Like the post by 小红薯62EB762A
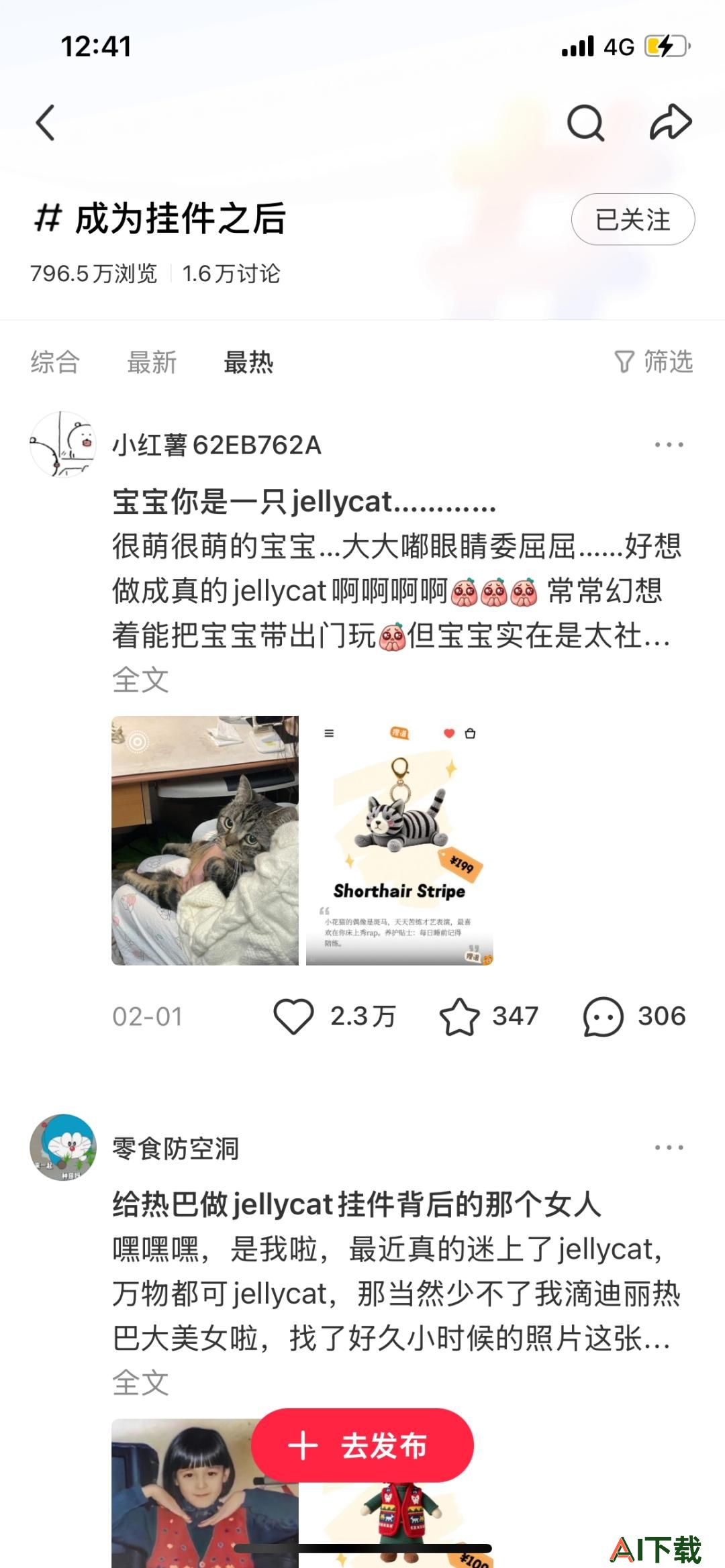Viewport: 725px width, 1568px height. 294,1016
